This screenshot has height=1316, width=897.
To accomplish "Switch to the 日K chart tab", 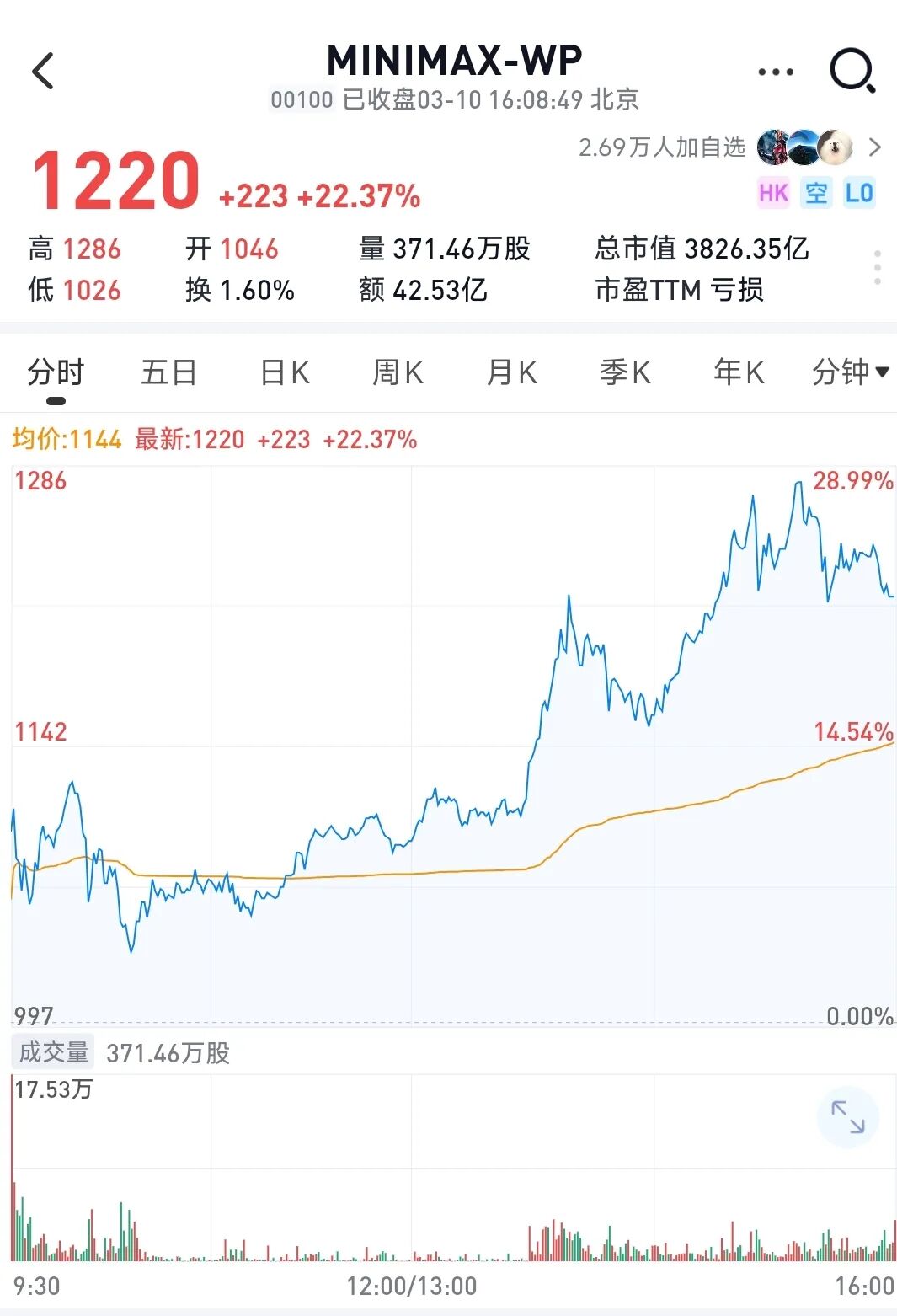I will coord(285,372).
